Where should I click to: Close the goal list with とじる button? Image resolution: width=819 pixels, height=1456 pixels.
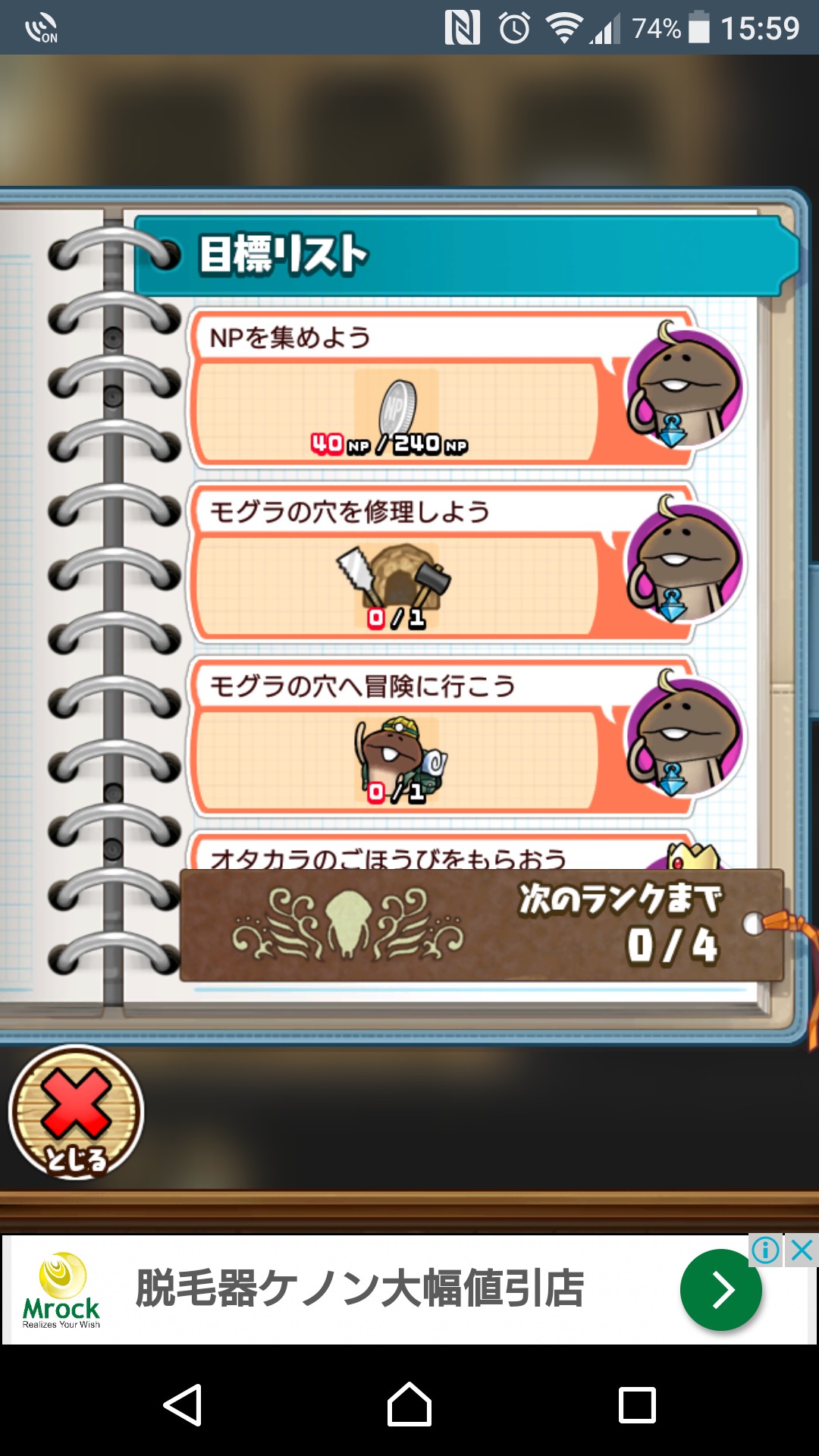[76, 1112]
